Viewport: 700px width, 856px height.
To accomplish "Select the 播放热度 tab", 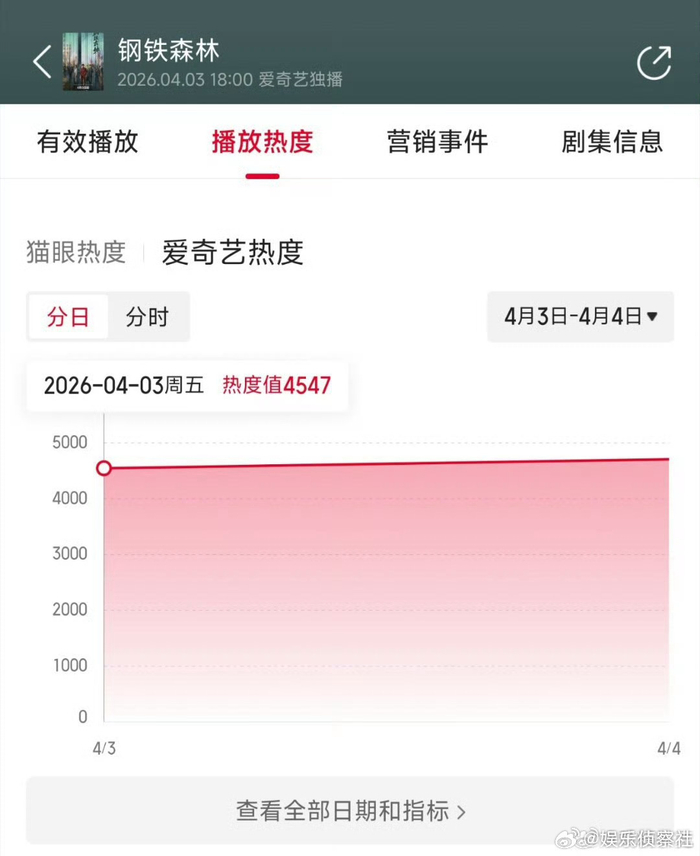I will pyautogui.click(x=262, y=142).
